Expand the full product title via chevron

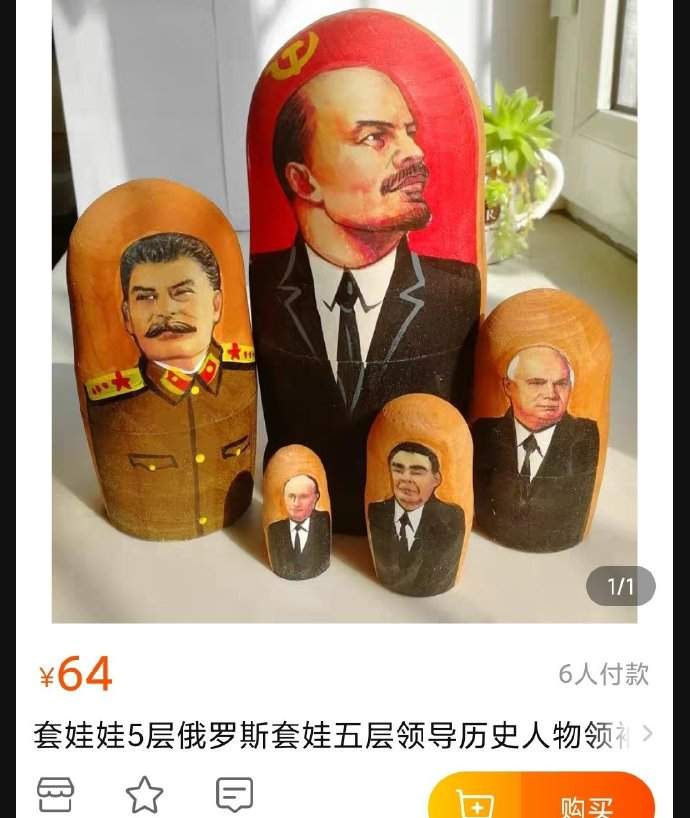648,734
